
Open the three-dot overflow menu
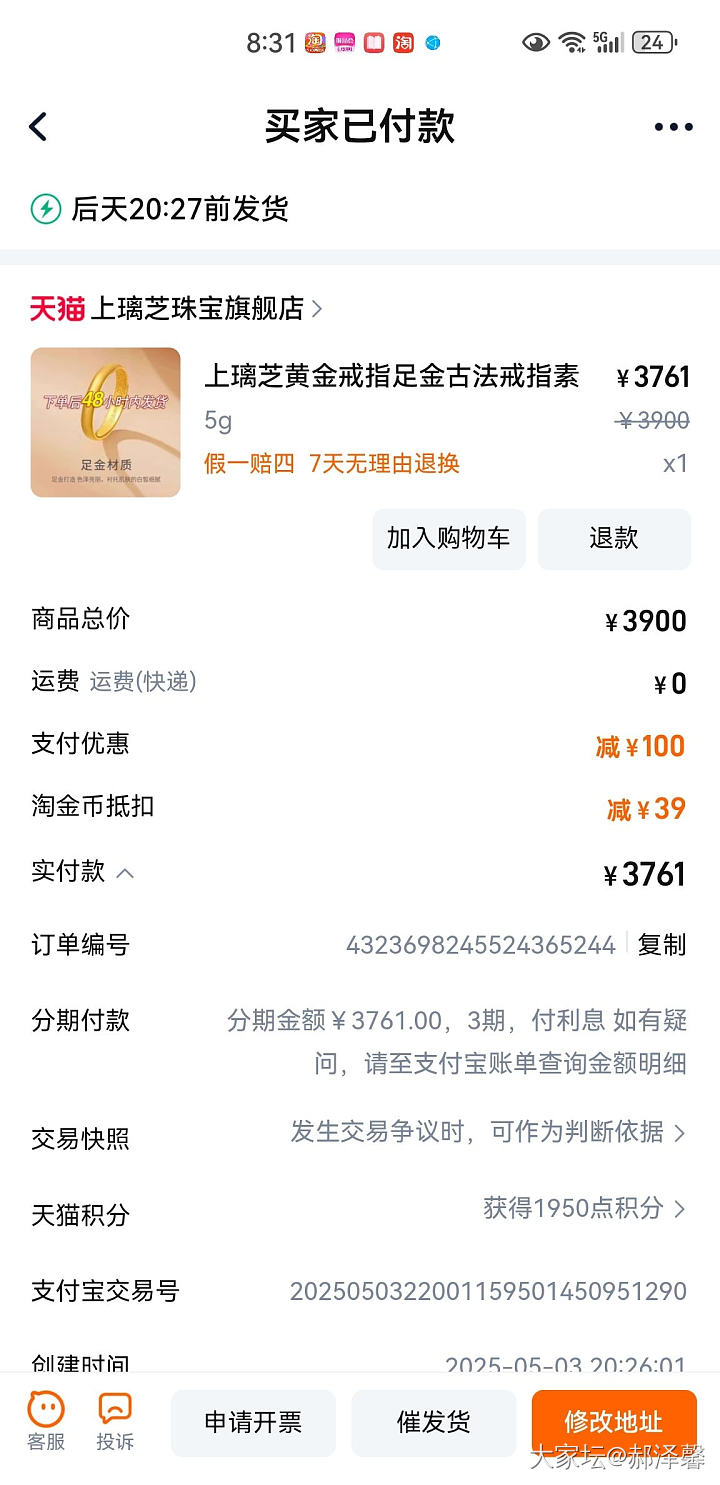(673, 127)
